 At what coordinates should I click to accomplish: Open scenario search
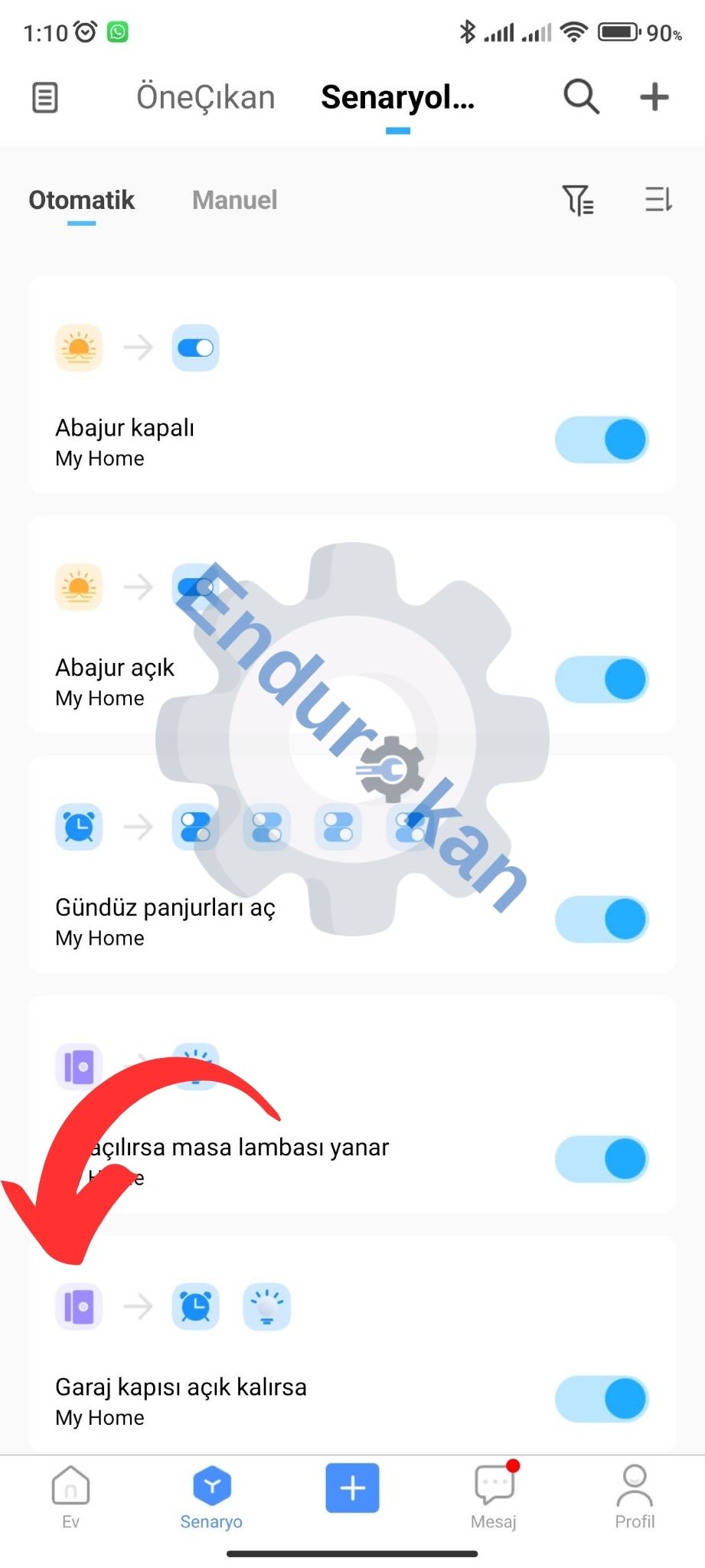tap(581, 97)
